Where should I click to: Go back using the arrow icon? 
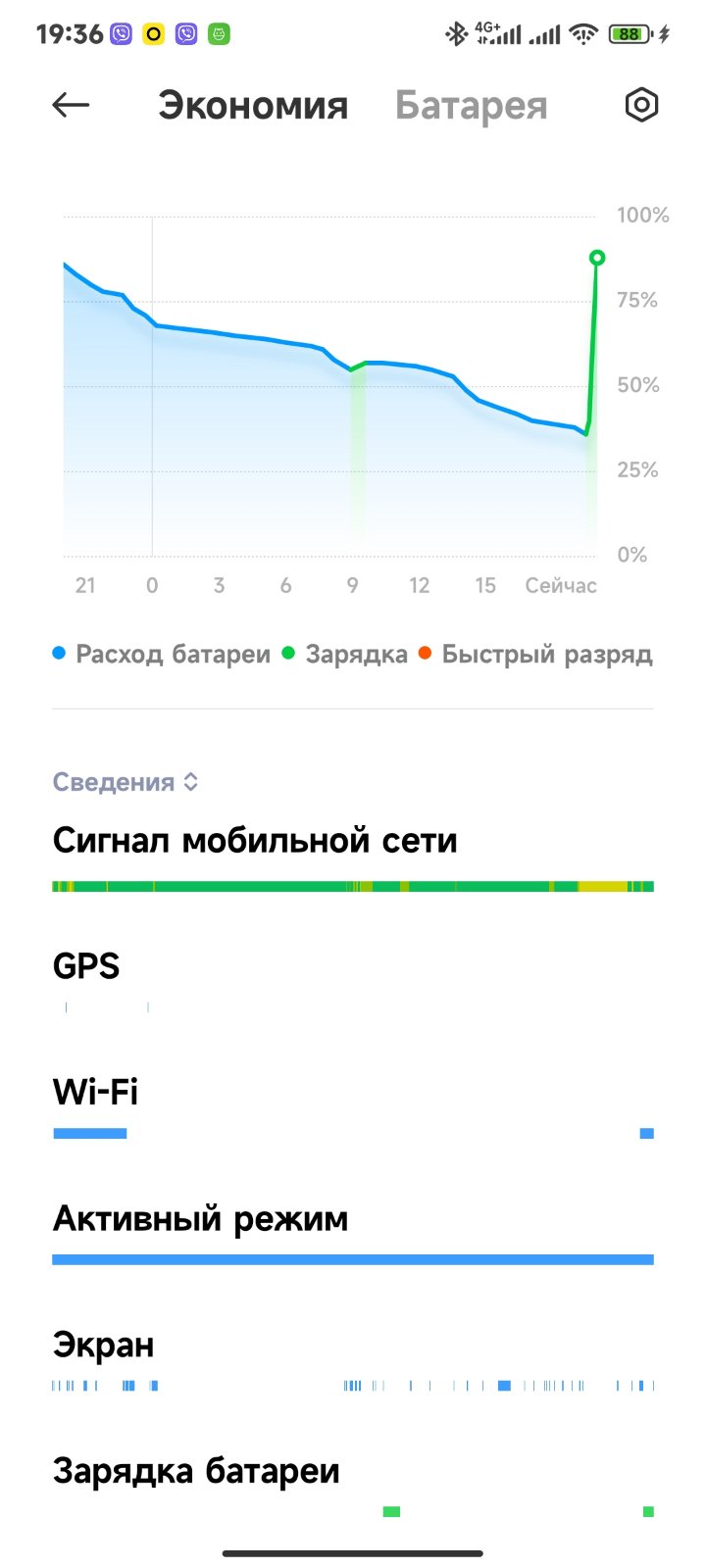[x=71, y=105]
